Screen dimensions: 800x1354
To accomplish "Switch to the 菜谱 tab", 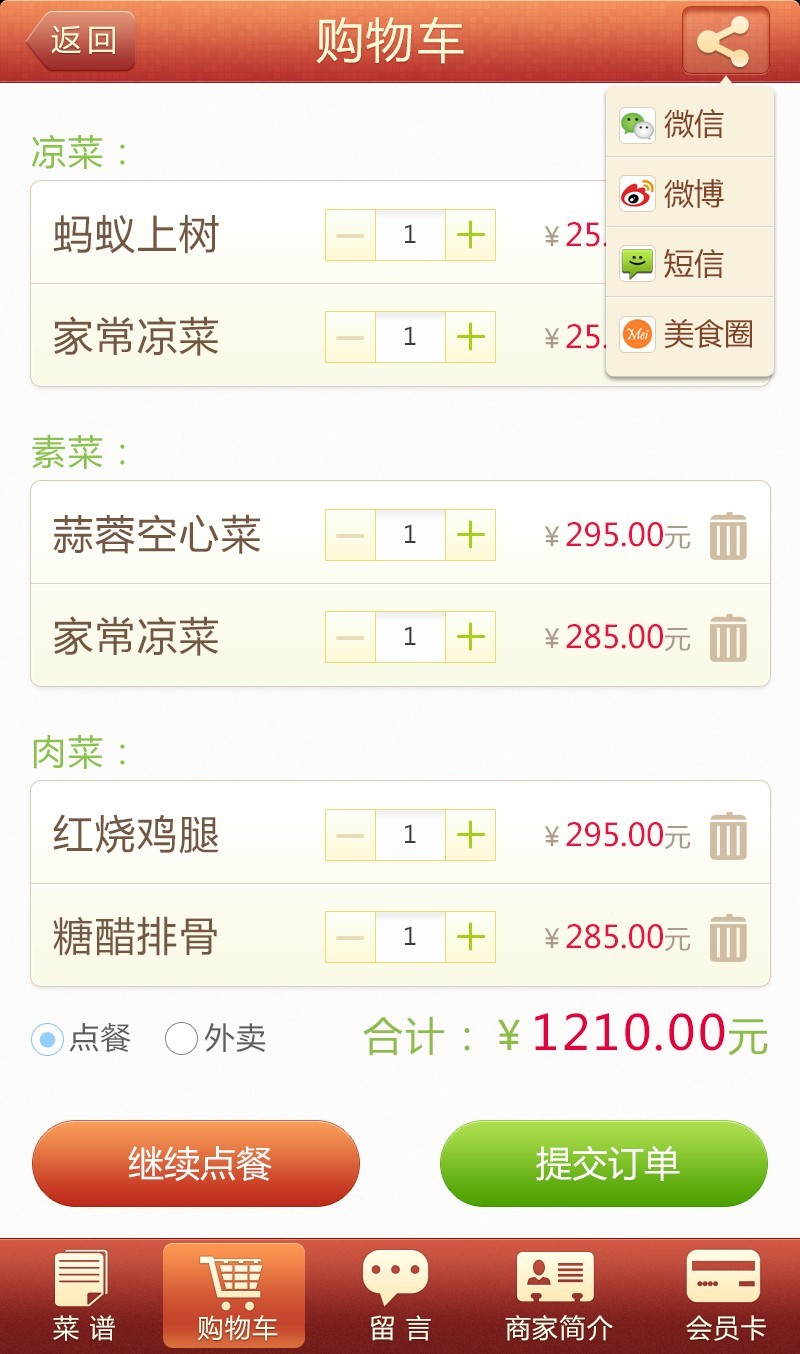I will coord(84,1295).
